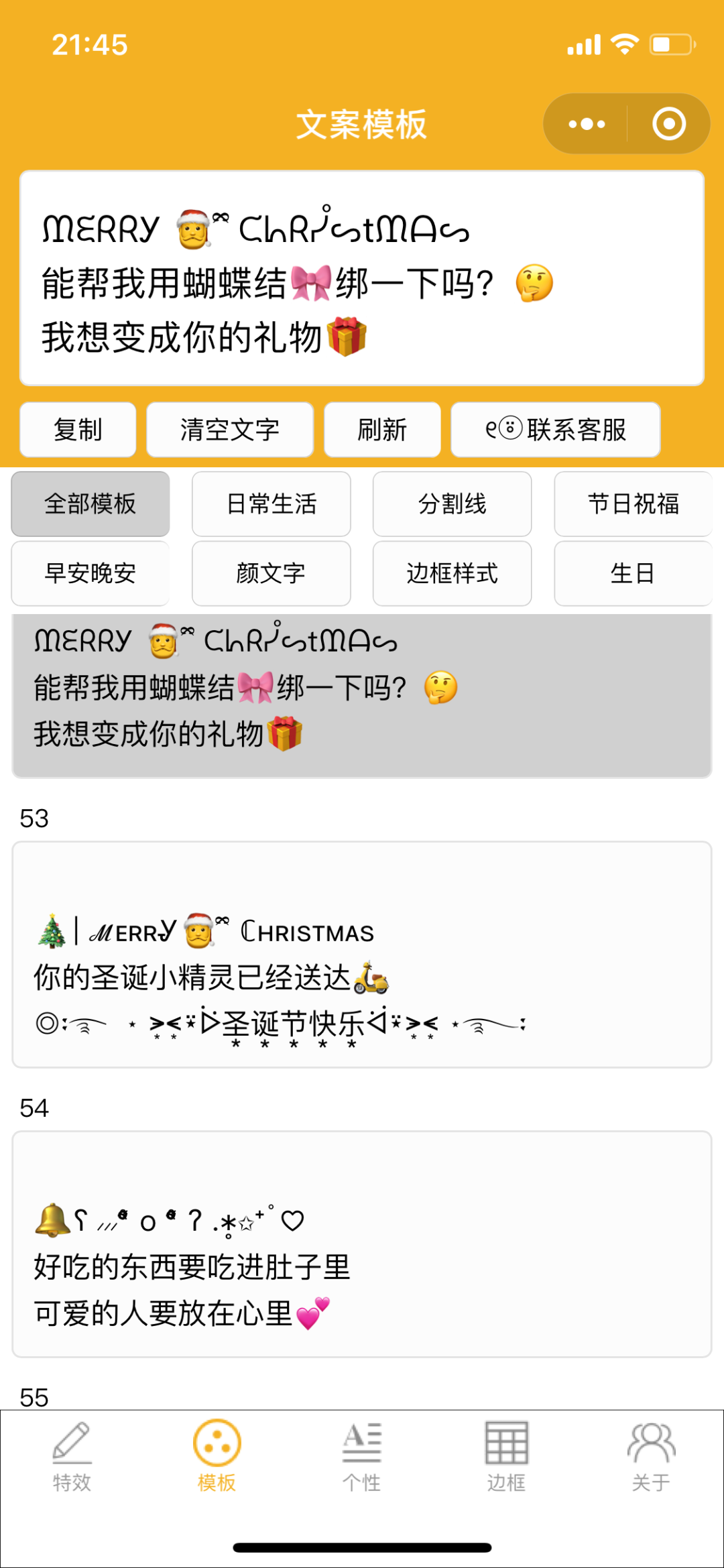Filter by 日常生活 category
The image size is (724, 1568).
tap(271, 504)
